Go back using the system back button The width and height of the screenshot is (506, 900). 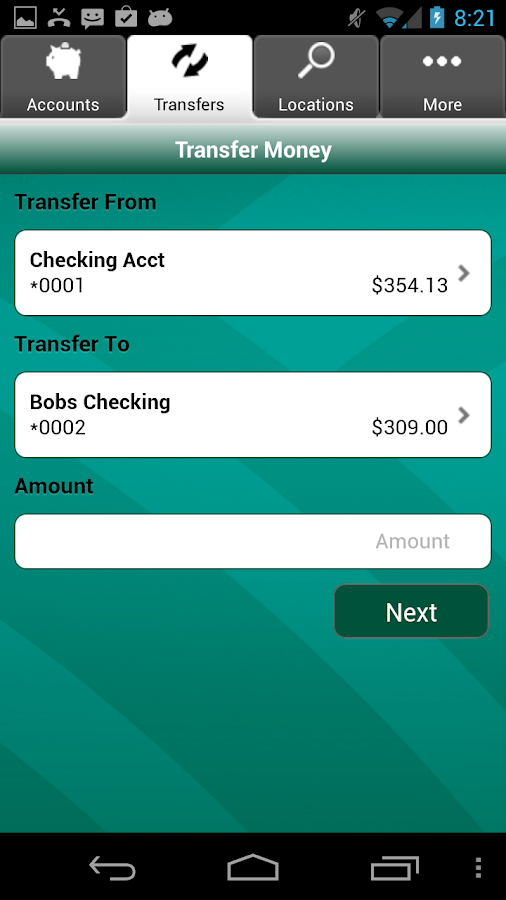[112, 867]
